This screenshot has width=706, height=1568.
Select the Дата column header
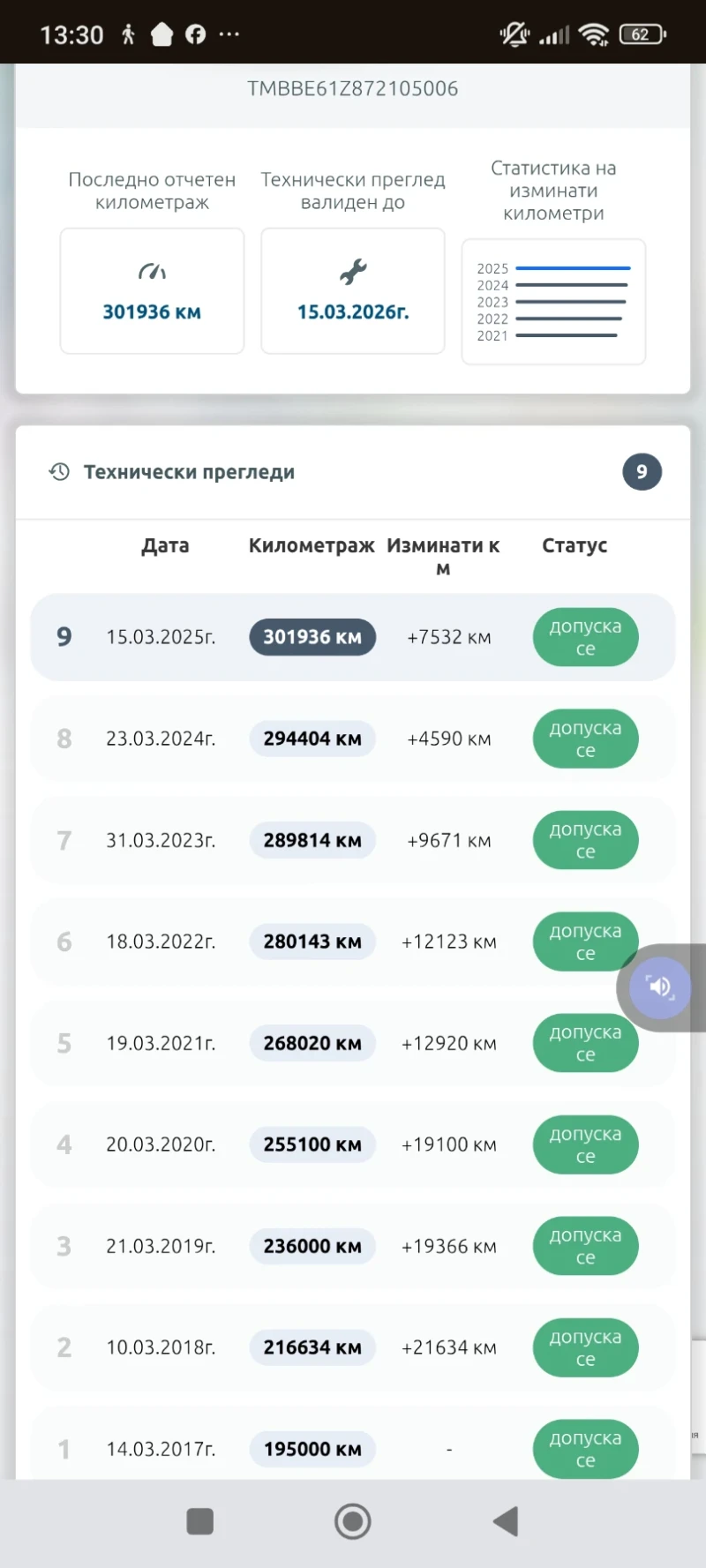(x=165, y=545)
